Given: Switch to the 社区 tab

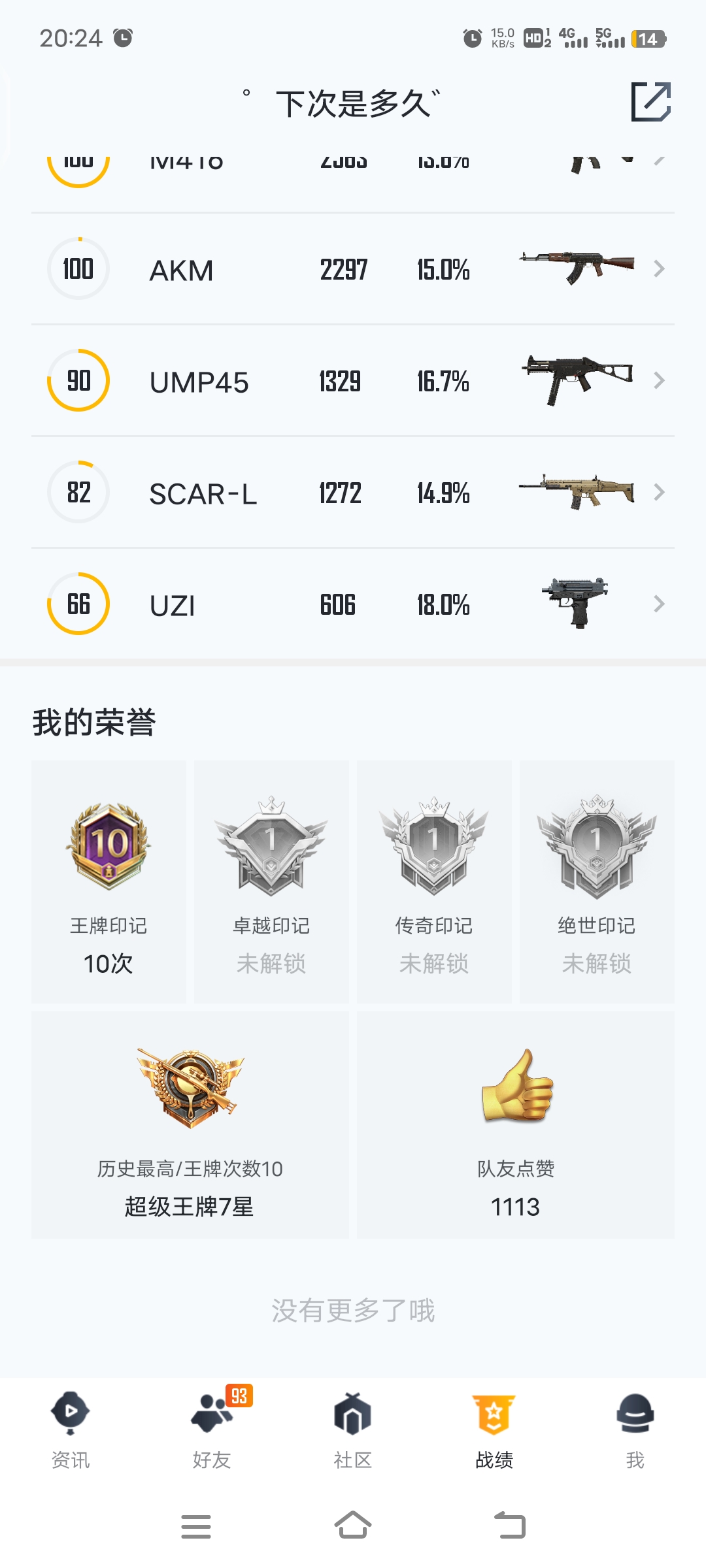Looking at the screenshot, I should point(353,1431).
